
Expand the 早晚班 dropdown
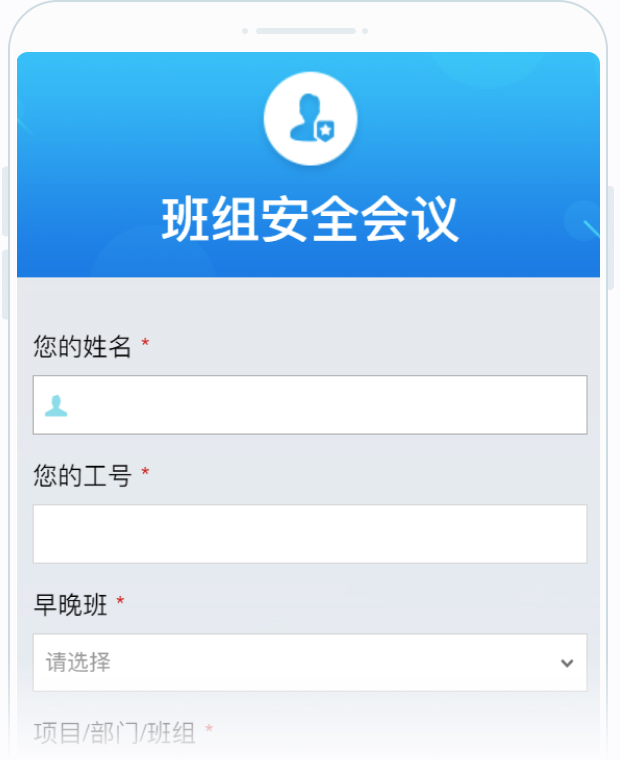pos(310,662)
